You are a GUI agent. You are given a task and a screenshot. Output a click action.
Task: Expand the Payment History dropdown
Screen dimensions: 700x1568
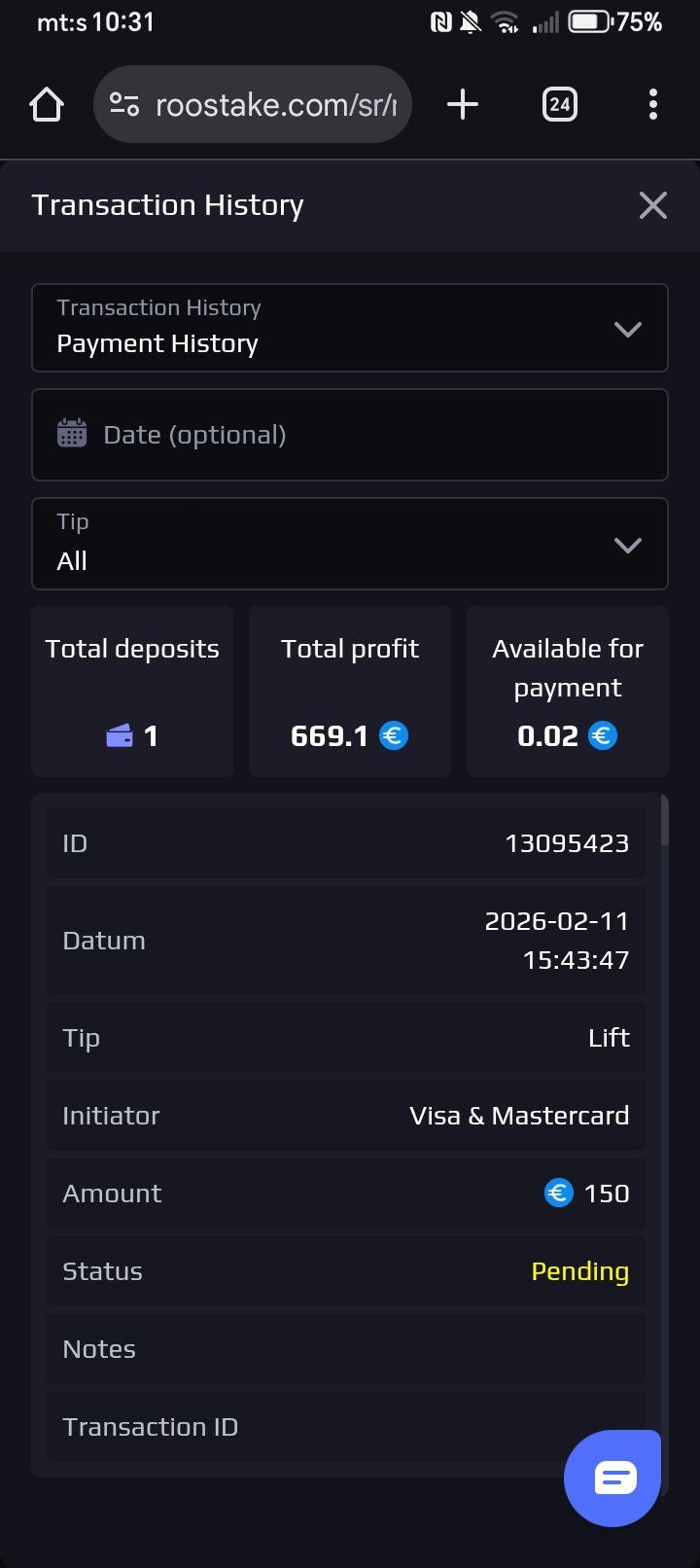click(x=350, y=328)
